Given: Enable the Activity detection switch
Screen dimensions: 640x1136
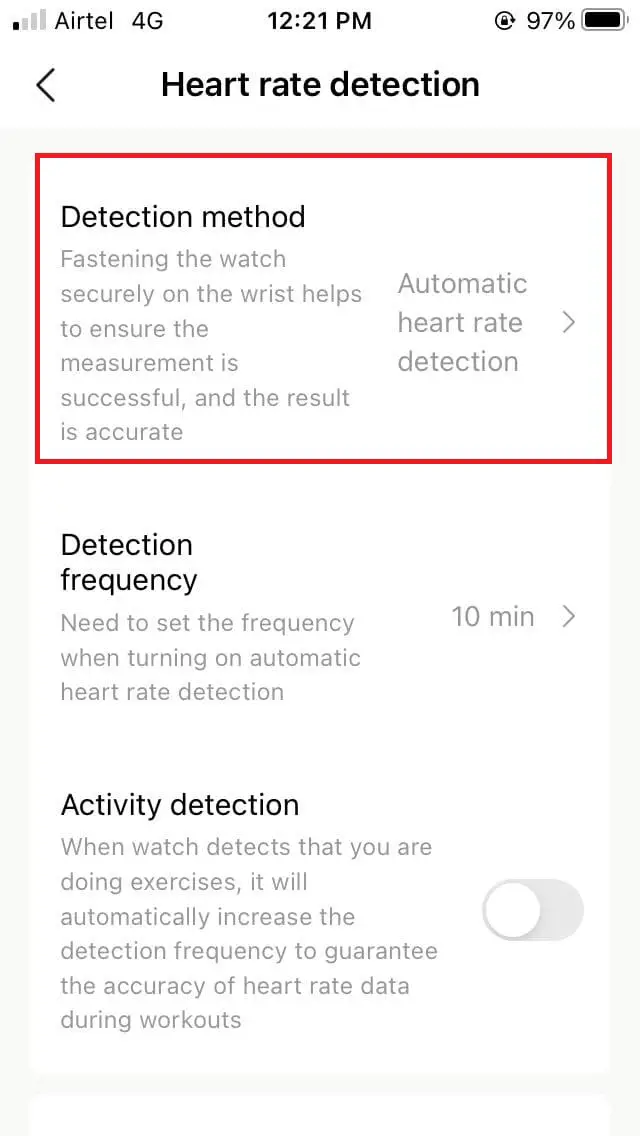Looking at the screenshot, I should pyautogui.click(x=533, y=910).
